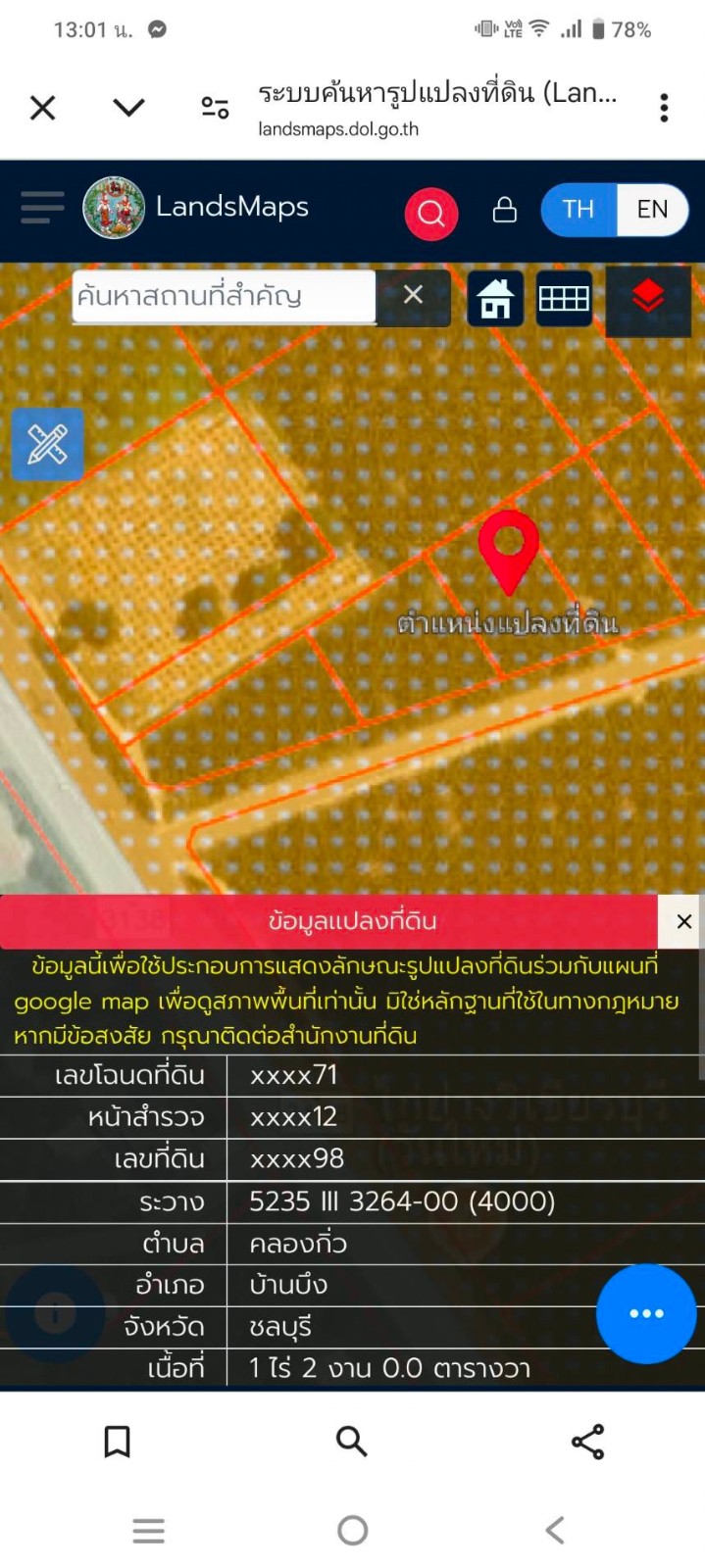
Task: Open the LandsMaps hamburger menu
Action: coord(42,208)
